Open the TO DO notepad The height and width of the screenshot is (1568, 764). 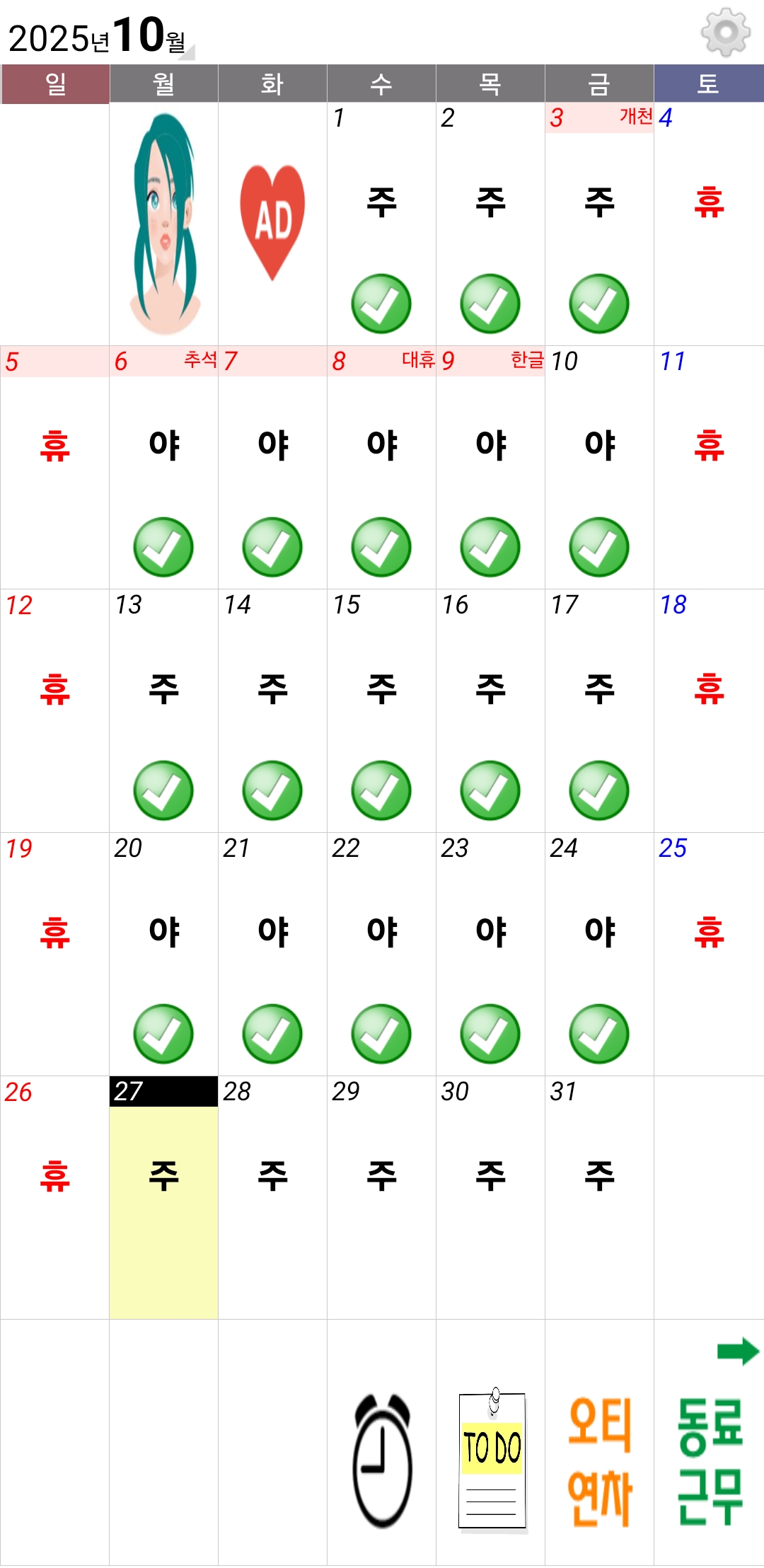pos(492,1460)
